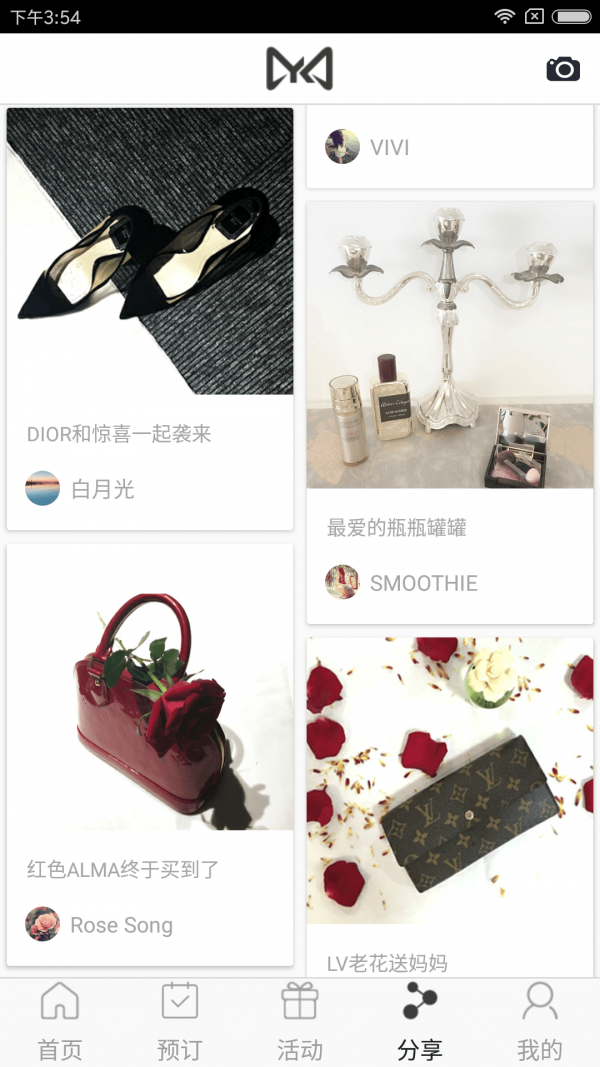600x1067 pixels.
Task: Switch to the 首页 tab
Action: [60, 1022]
